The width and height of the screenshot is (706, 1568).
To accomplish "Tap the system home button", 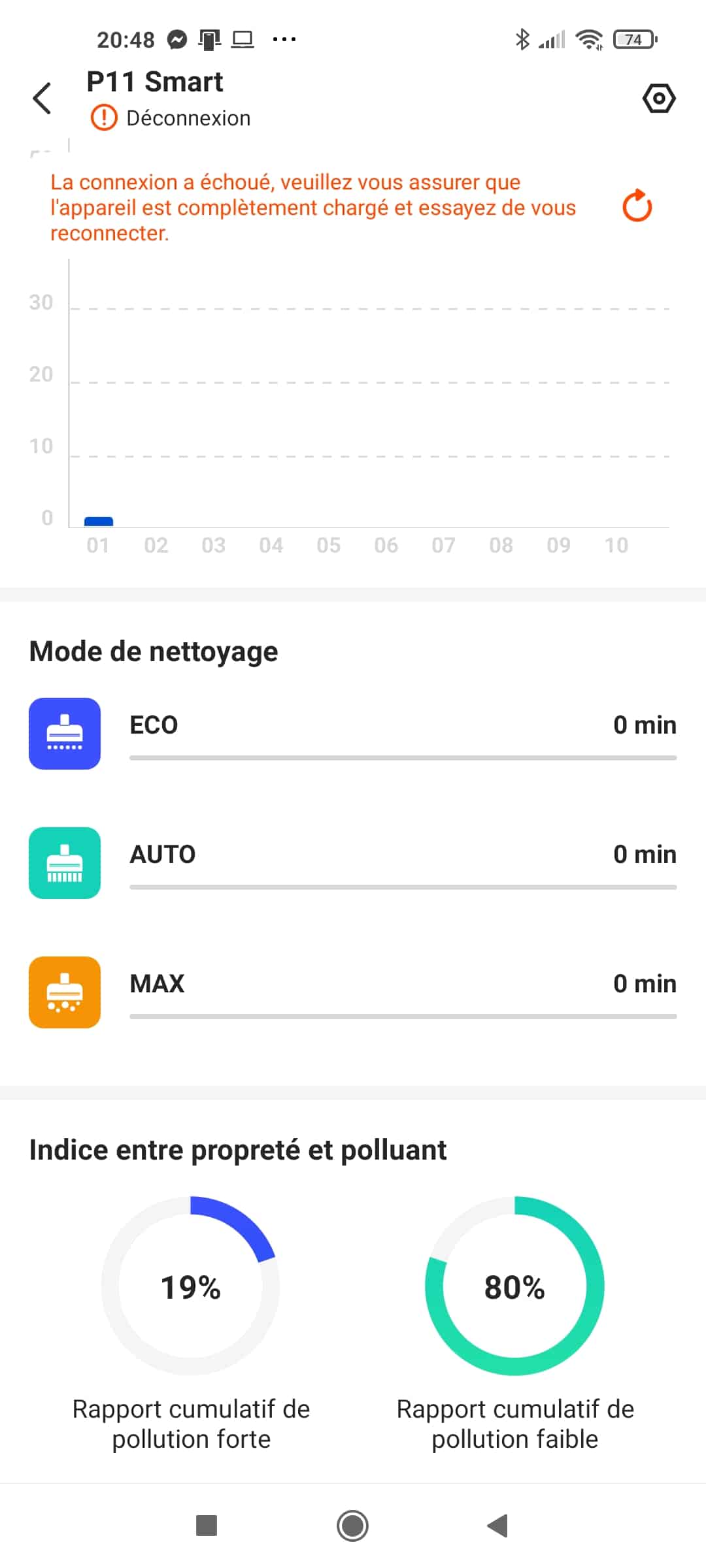I will click(x=352, y=1526).
